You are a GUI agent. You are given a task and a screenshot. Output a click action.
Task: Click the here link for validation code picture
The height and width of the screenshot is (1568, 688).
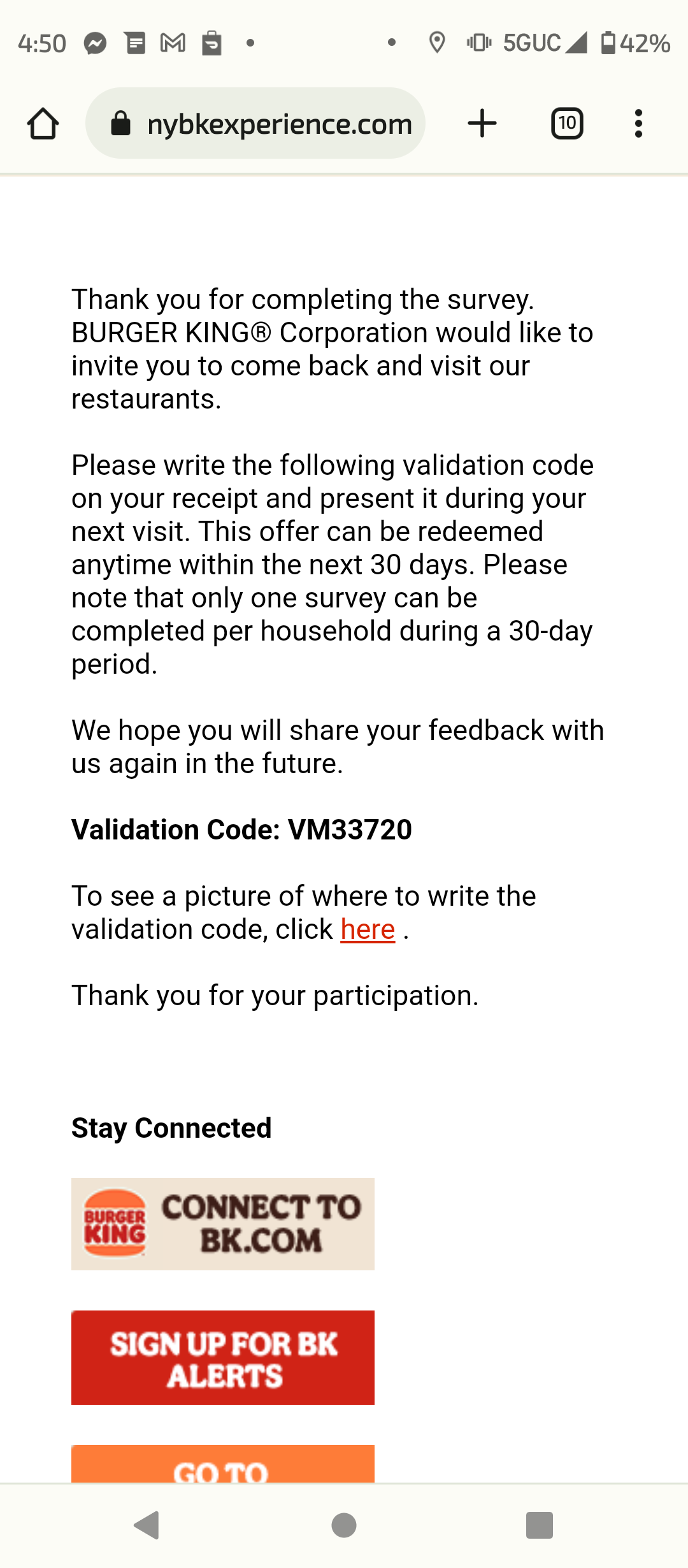[367, 929]
